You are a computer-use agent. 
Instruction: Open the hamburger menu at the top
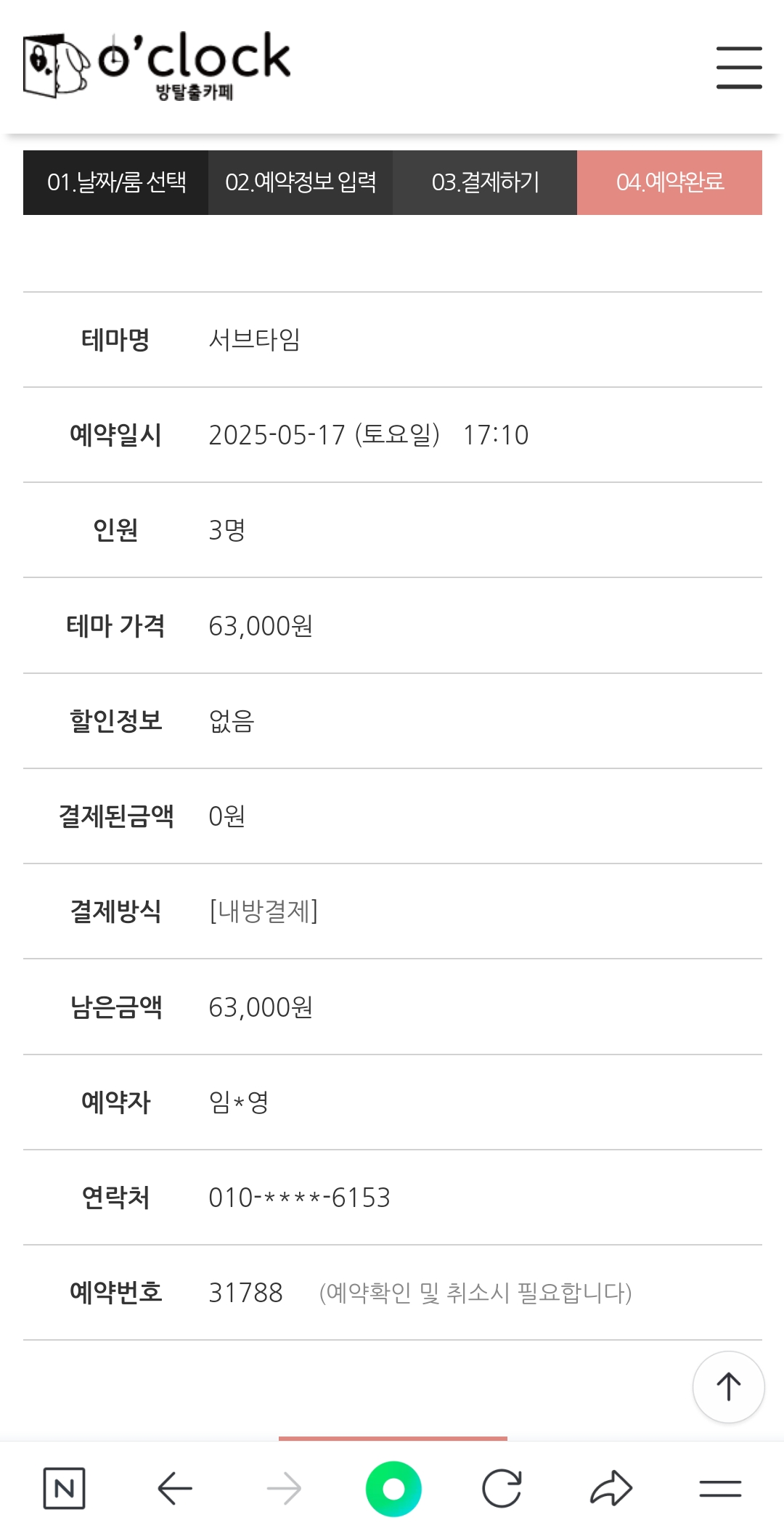739,68
